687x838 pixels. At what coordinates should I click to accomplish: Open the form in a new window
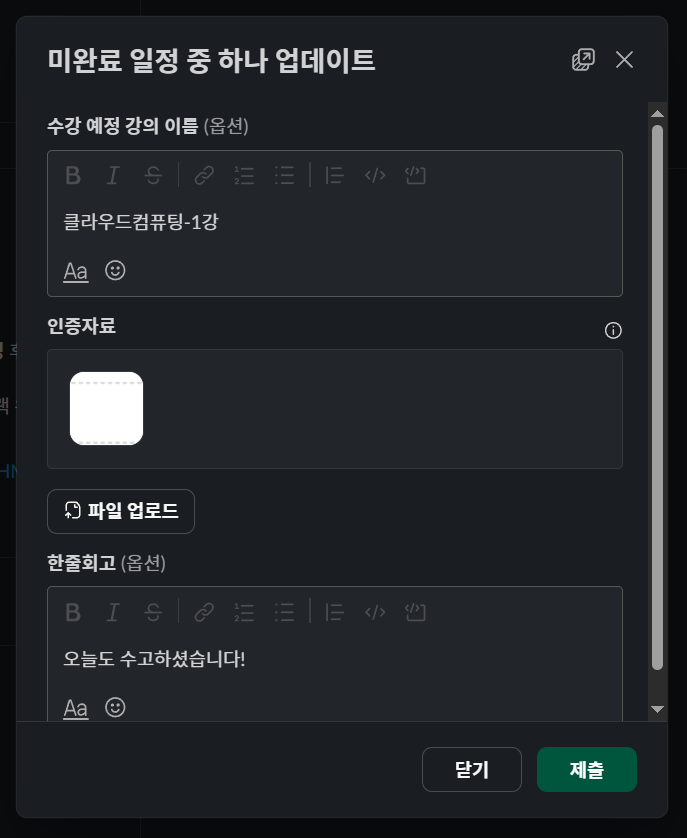coord(583,60)
